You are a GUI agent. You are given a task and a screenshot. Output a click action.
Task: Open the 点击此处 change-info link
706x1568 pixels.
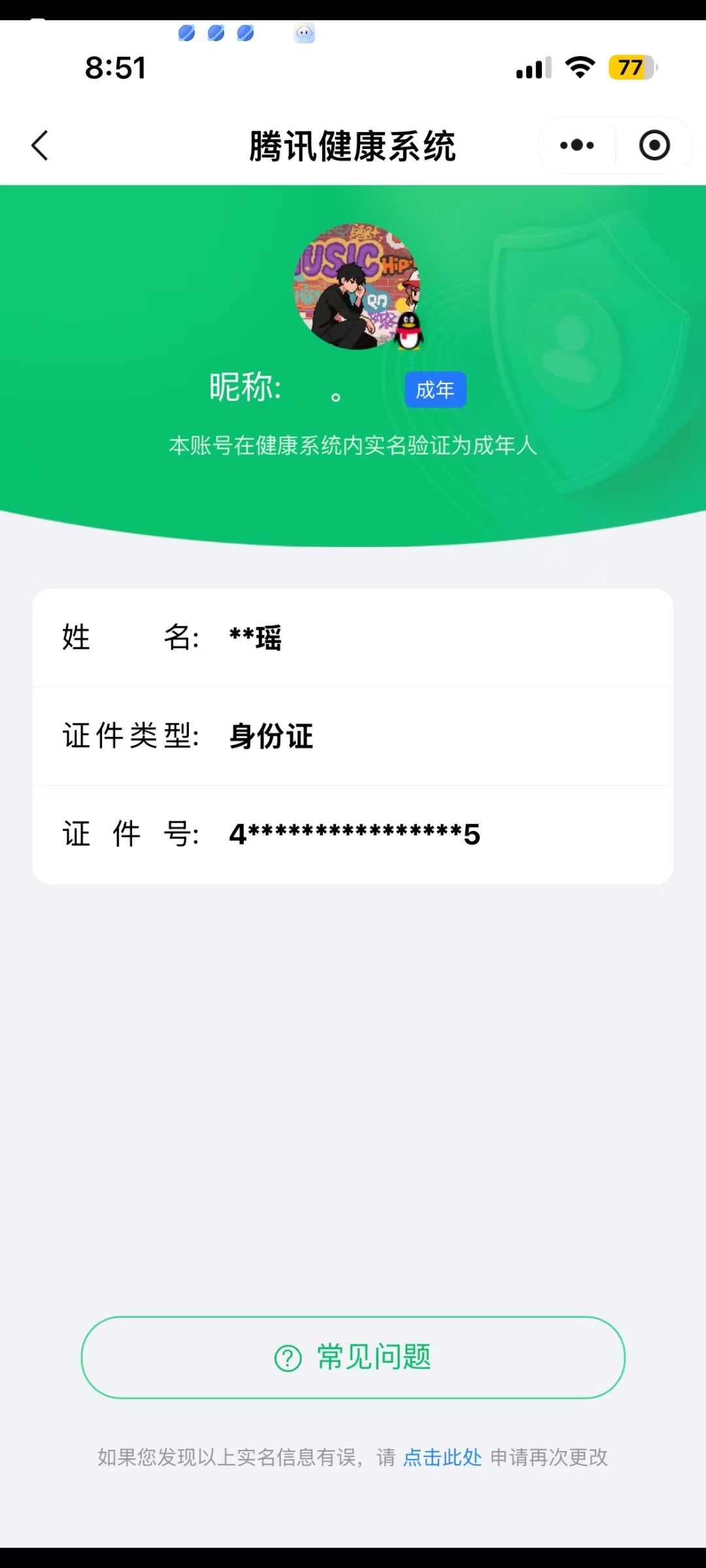(442, 1457)
